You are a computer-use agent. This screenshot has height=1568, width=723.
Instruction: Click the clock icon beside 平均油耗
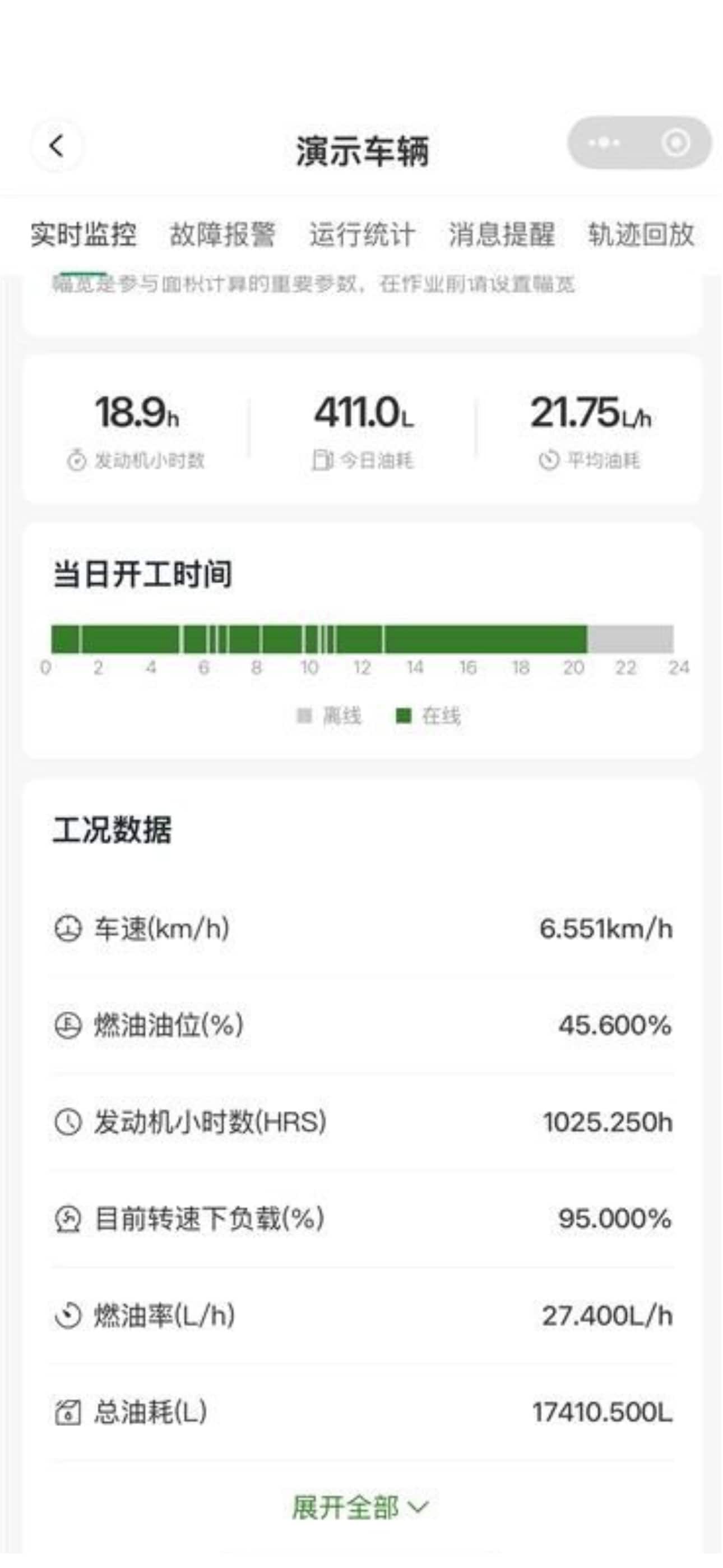click(x=550, y=461)
